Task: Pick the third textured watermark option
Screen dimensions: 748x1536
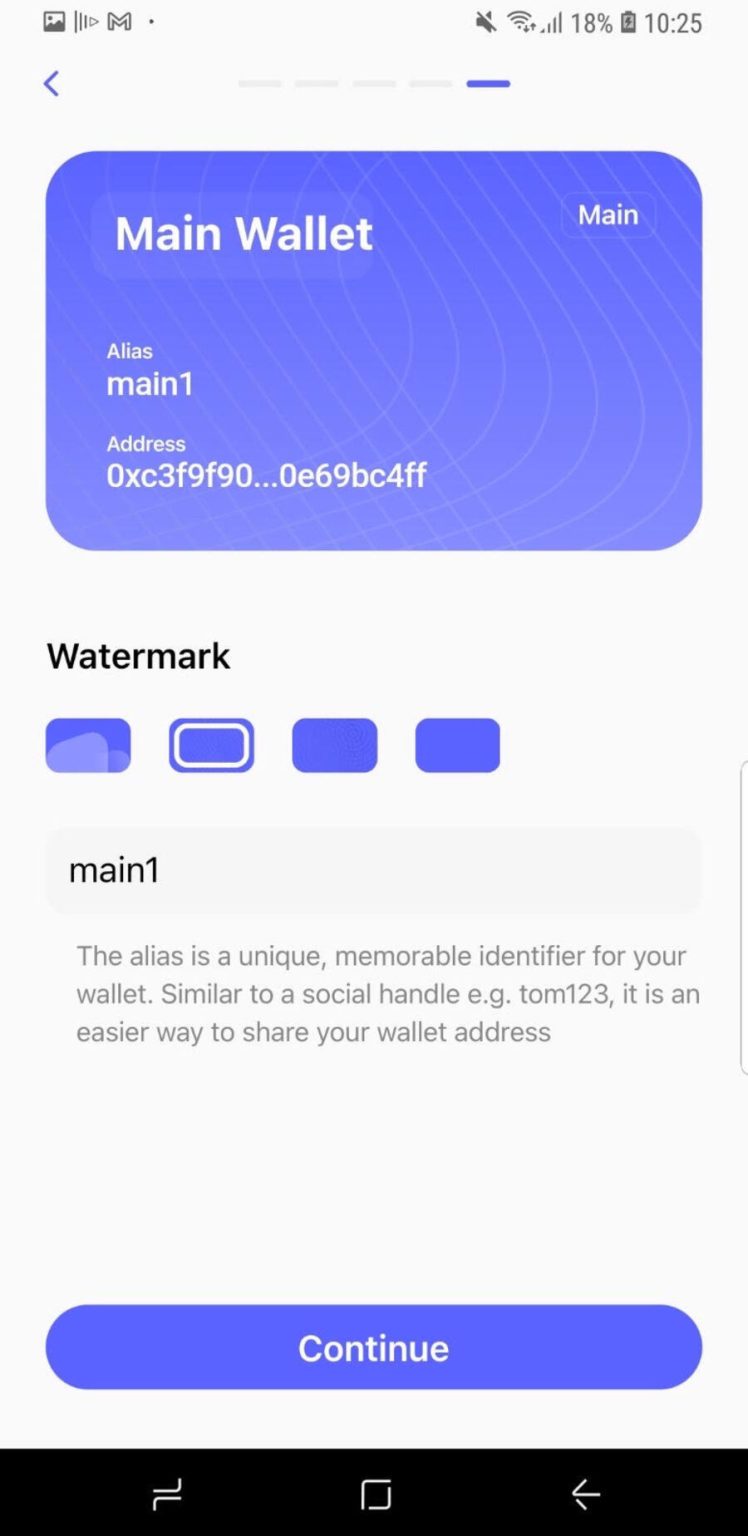Action: [x=335, y=745]
